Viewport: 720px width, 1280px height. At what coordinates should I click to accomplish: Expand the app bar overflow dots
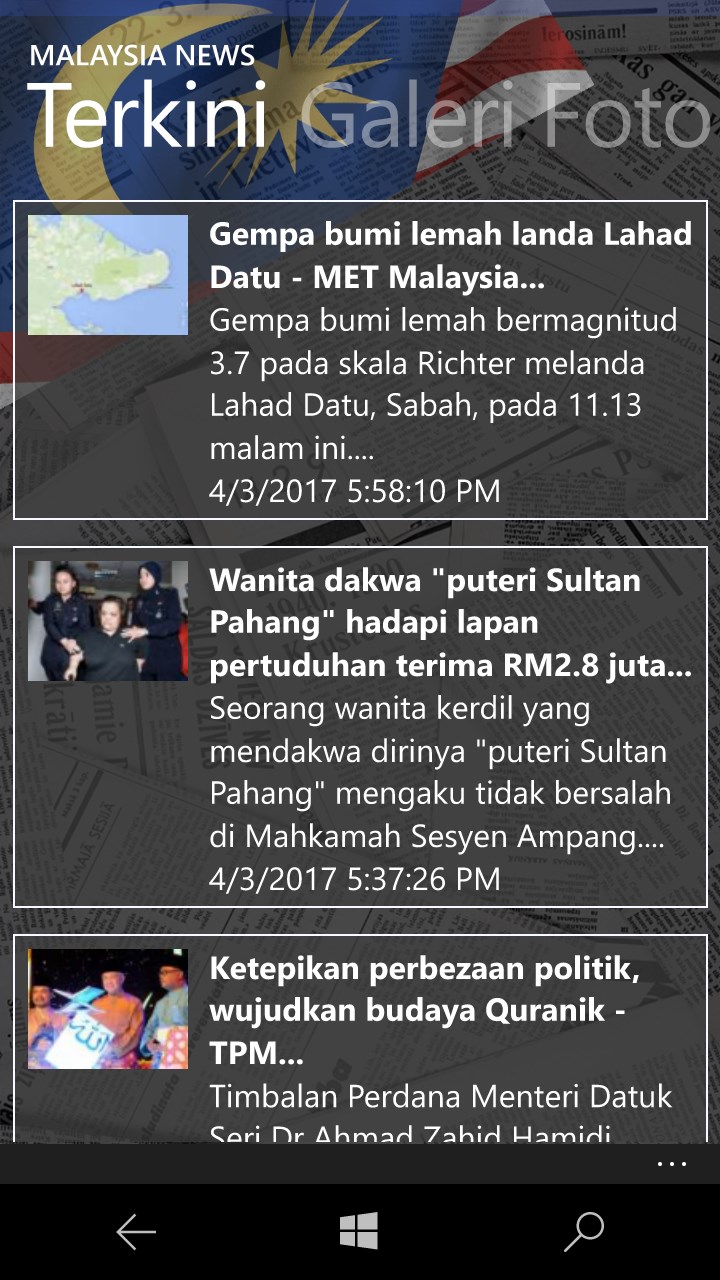(672, 1164)
